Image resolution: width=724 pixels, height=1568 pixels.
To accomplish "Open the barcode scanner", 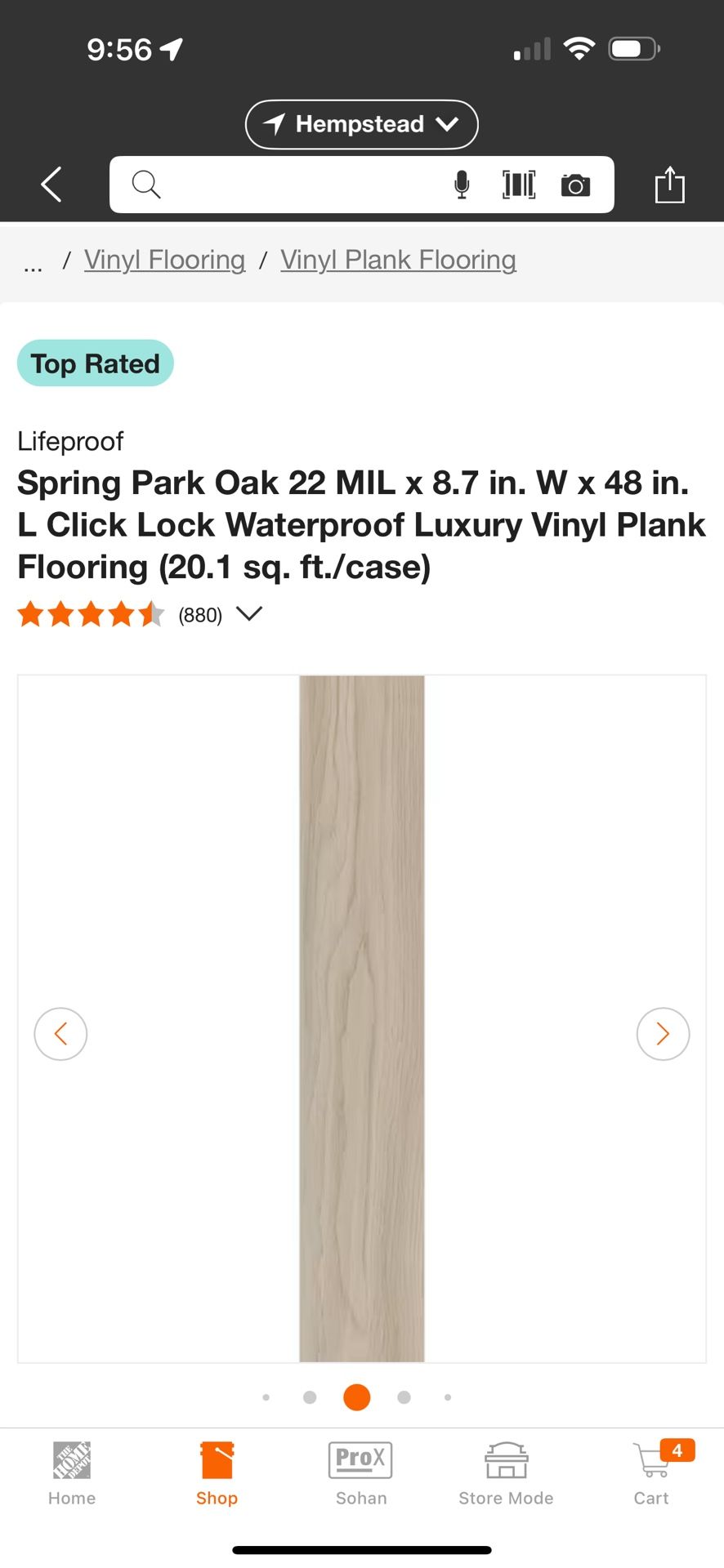I will point(519,185).
